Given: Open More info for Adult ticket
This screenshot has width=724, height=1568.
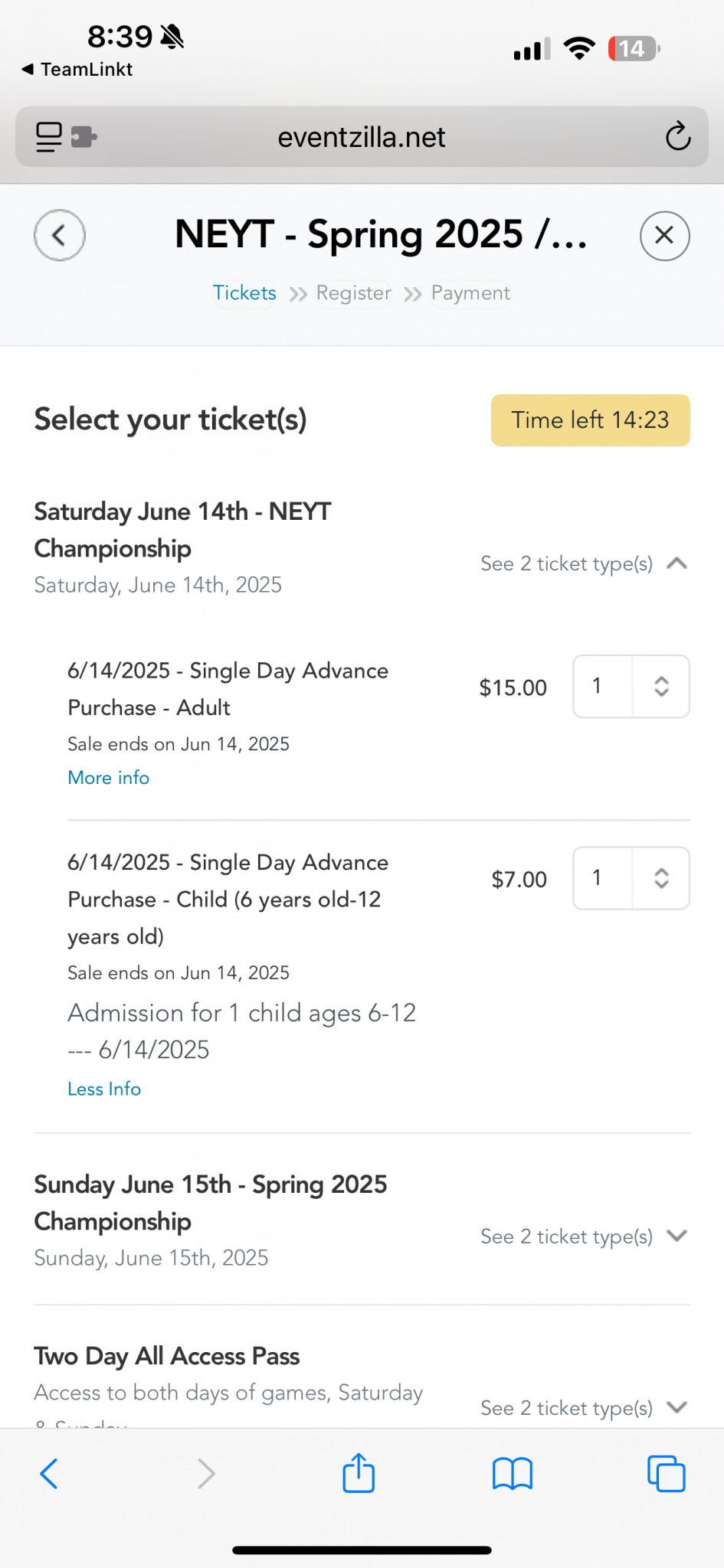Looking at the screenshot, I should click(109, 777).
